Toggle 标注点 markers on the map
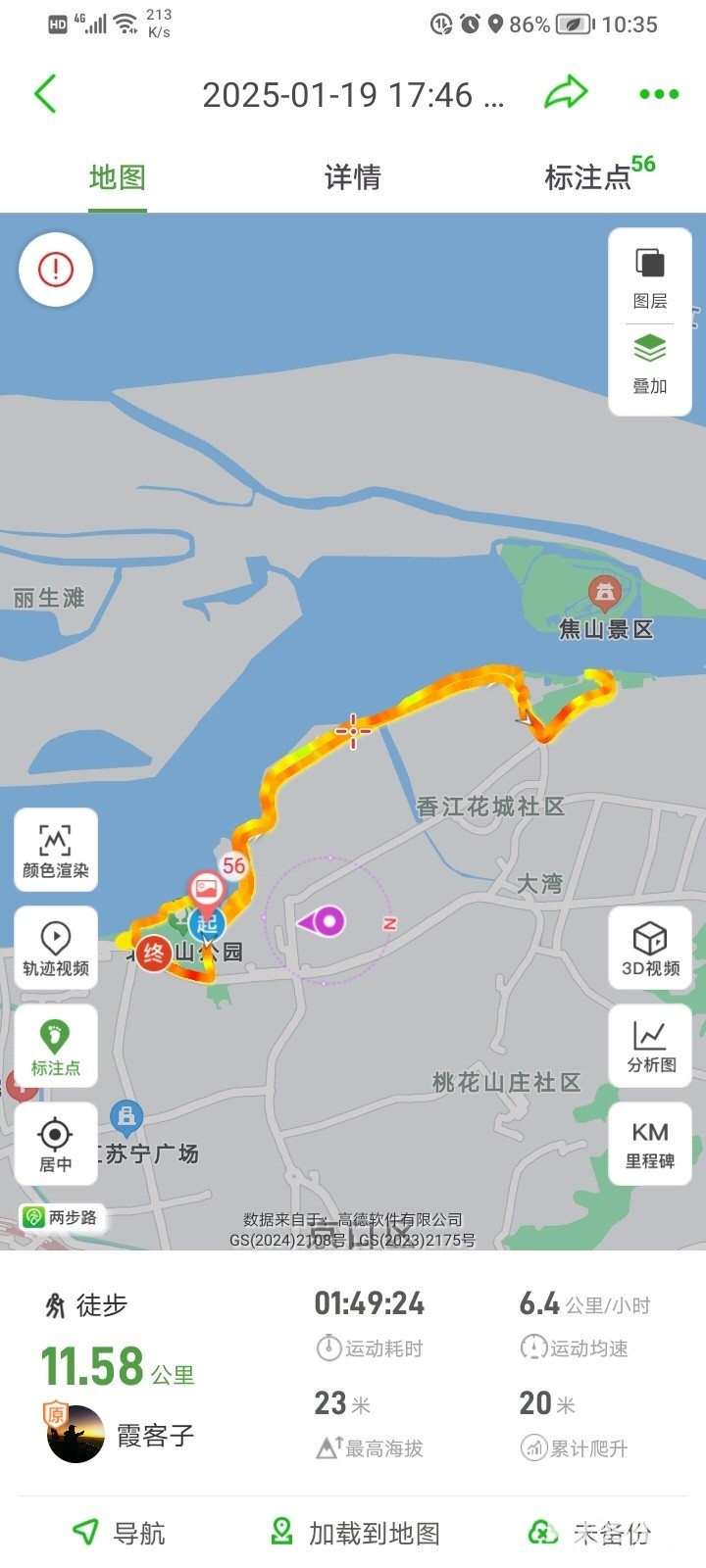The width and height of the screenshot is (706, 1568). pyautogui.click(x=56, y=1046)
